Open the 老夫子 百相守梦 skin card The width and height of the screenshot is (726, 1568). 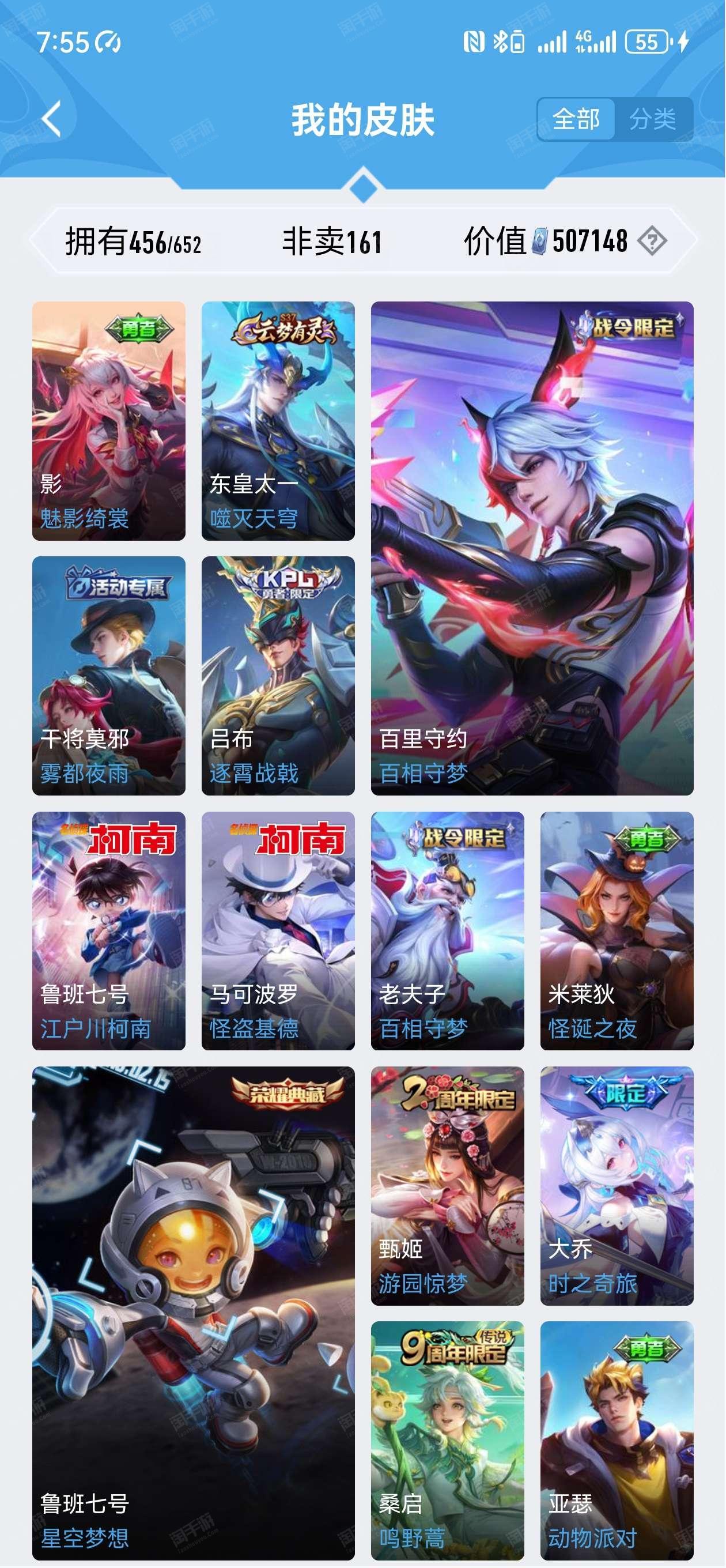pyautogui.click(x=448, y=930)
